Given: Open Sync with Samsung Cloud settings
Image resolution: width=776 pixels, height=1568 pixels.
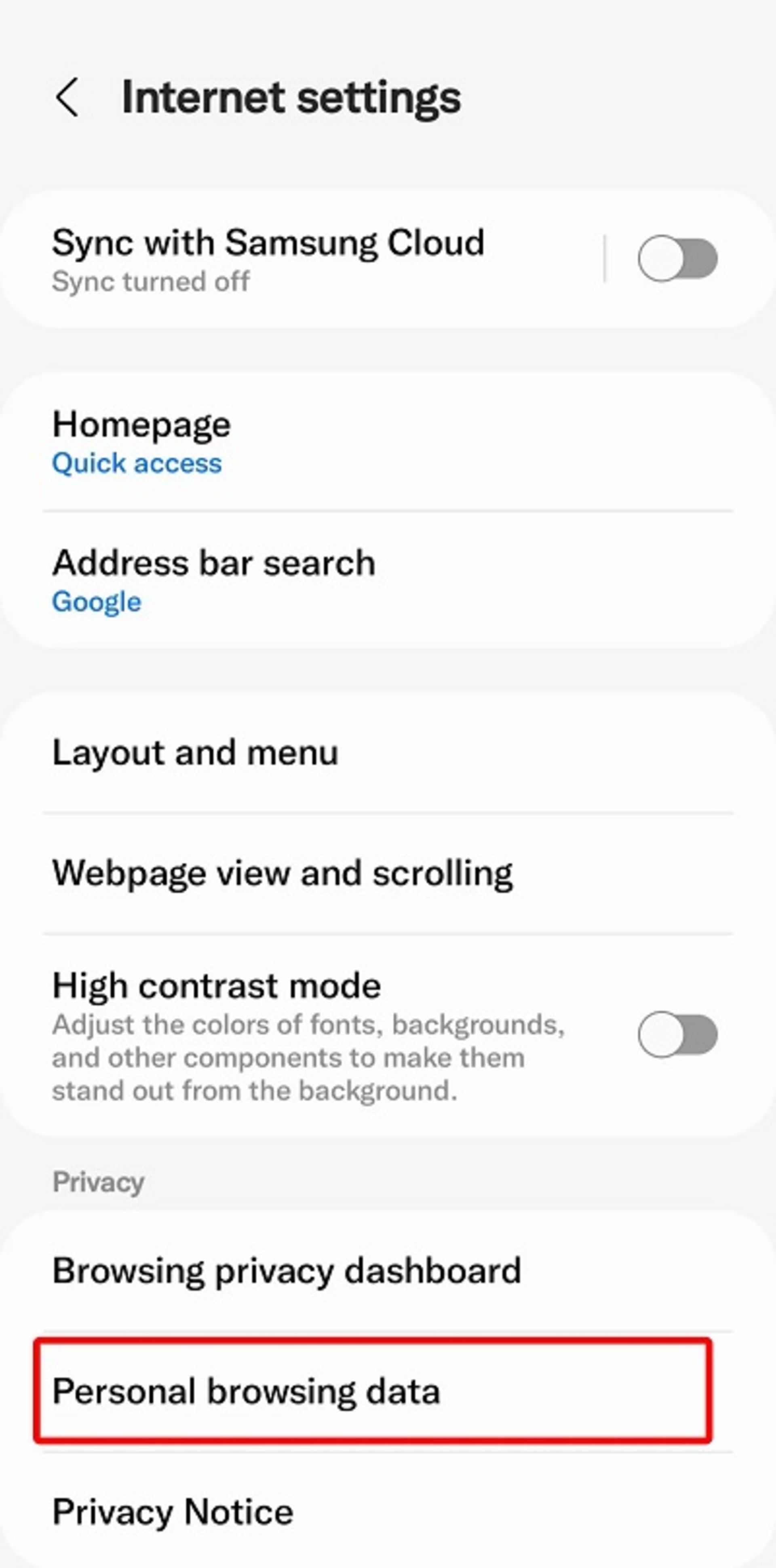Looking at the screenshot, I should [268, 259].
